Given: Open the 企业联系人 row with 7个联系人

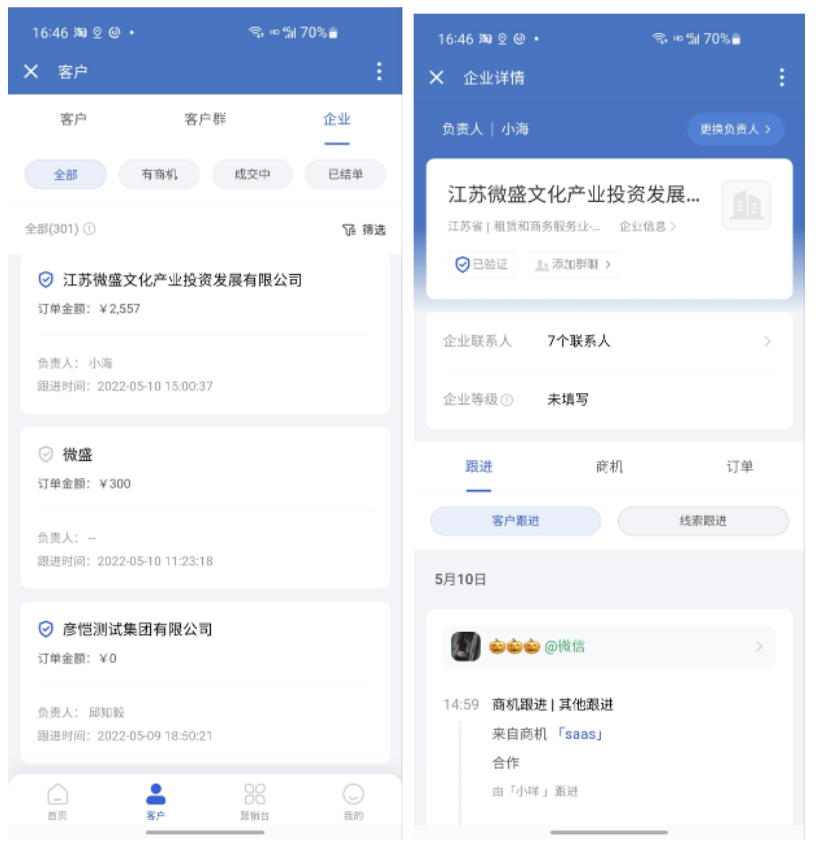Looking at the screenshot, I should [x=608, y=341].
